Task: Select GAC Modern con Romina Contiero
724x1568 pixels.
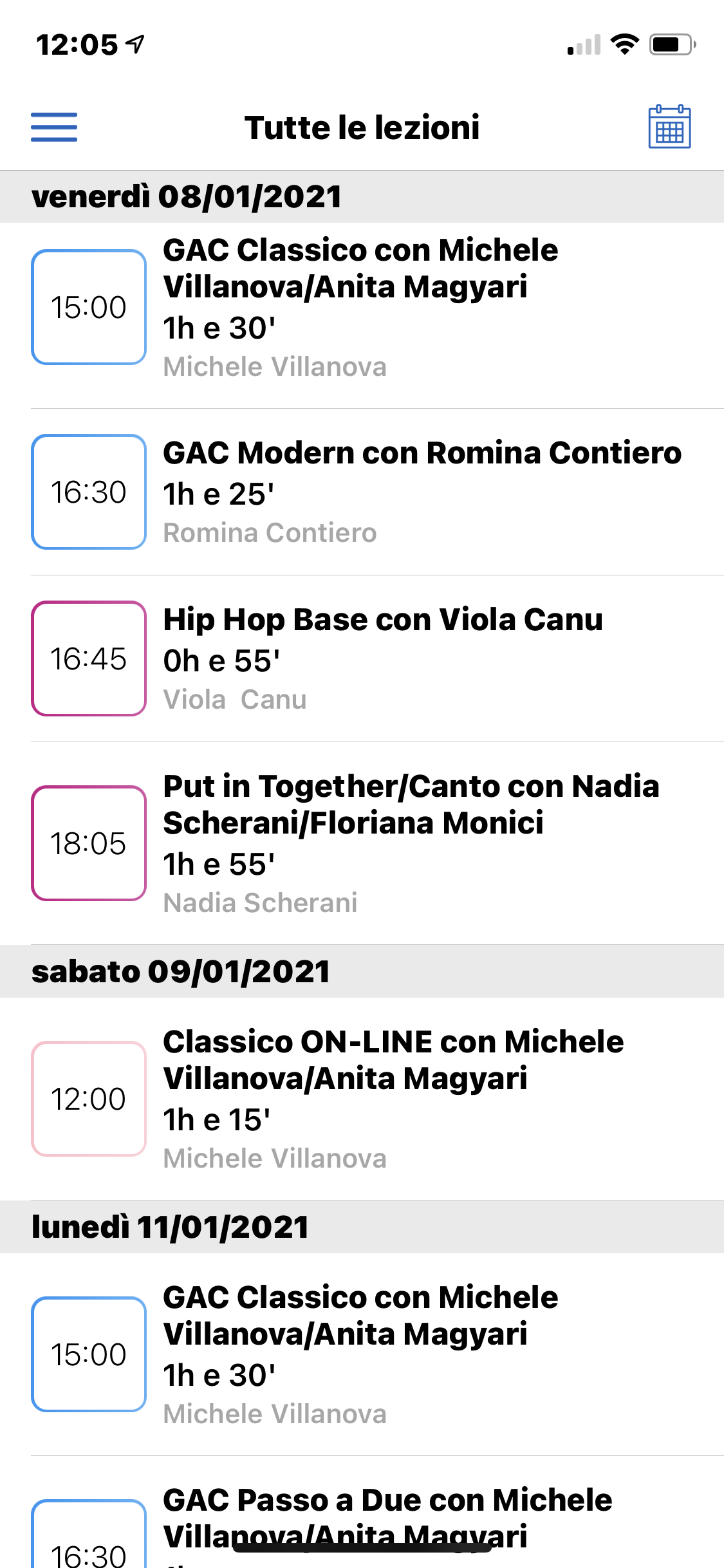Action: pos(362,492)
